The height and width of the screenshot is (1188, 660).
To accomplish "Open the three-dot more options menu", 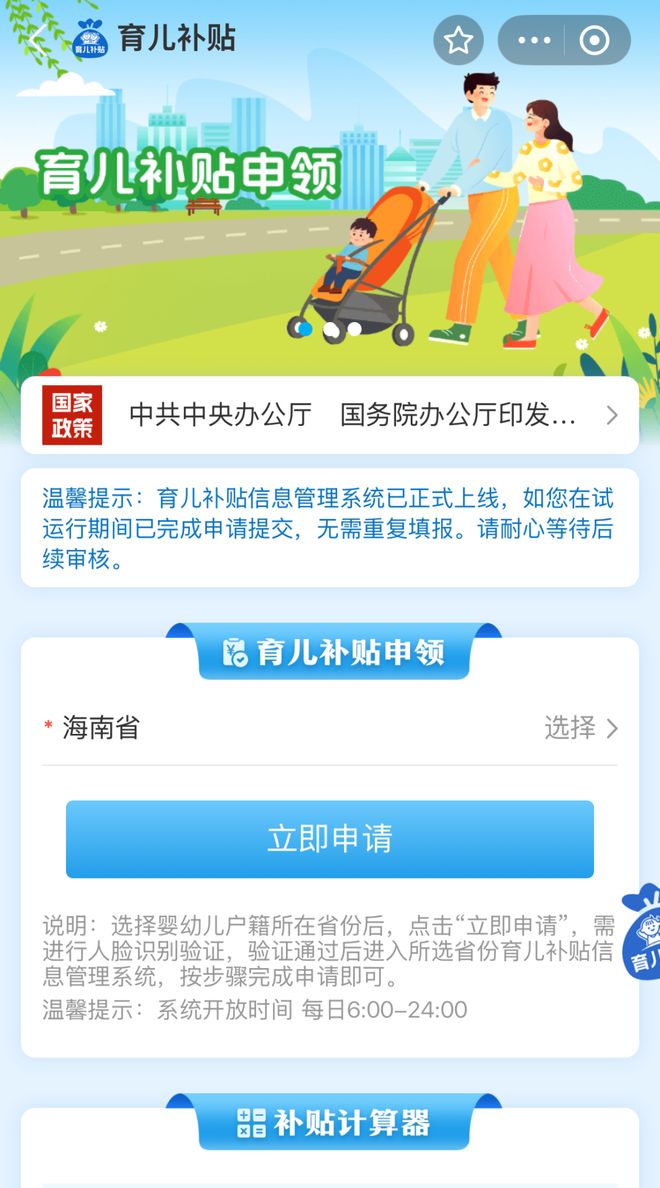I will [534, 40].
